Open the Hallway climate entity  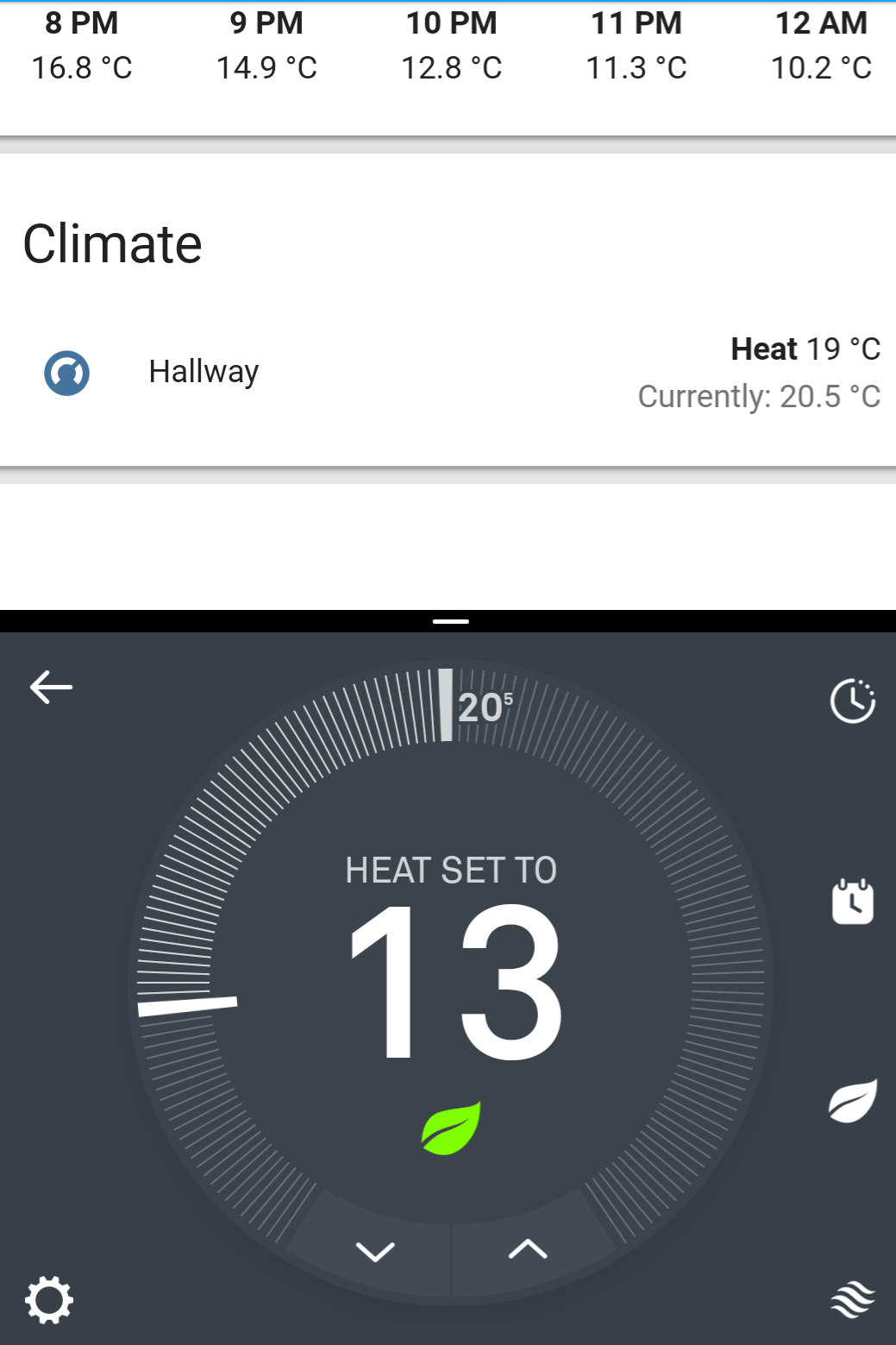point(204,373)
